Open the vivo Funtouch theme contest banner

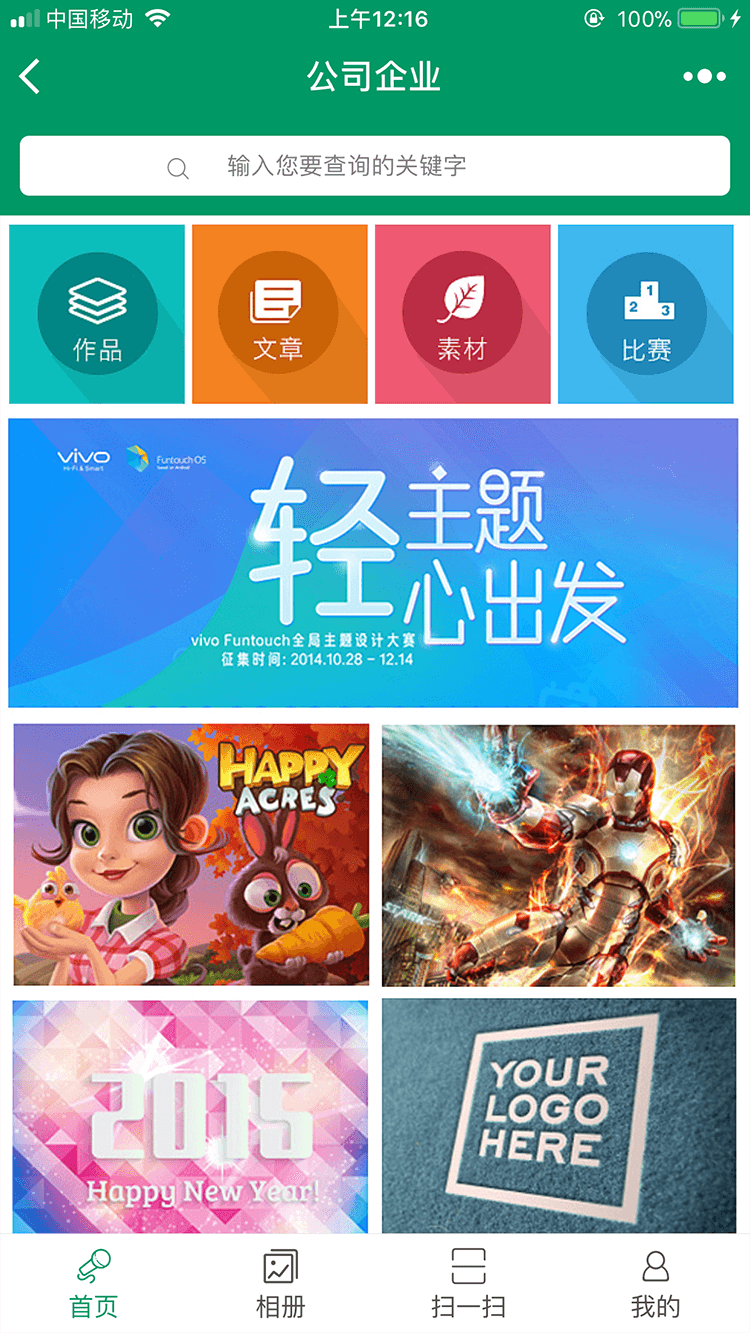point(373,563)
